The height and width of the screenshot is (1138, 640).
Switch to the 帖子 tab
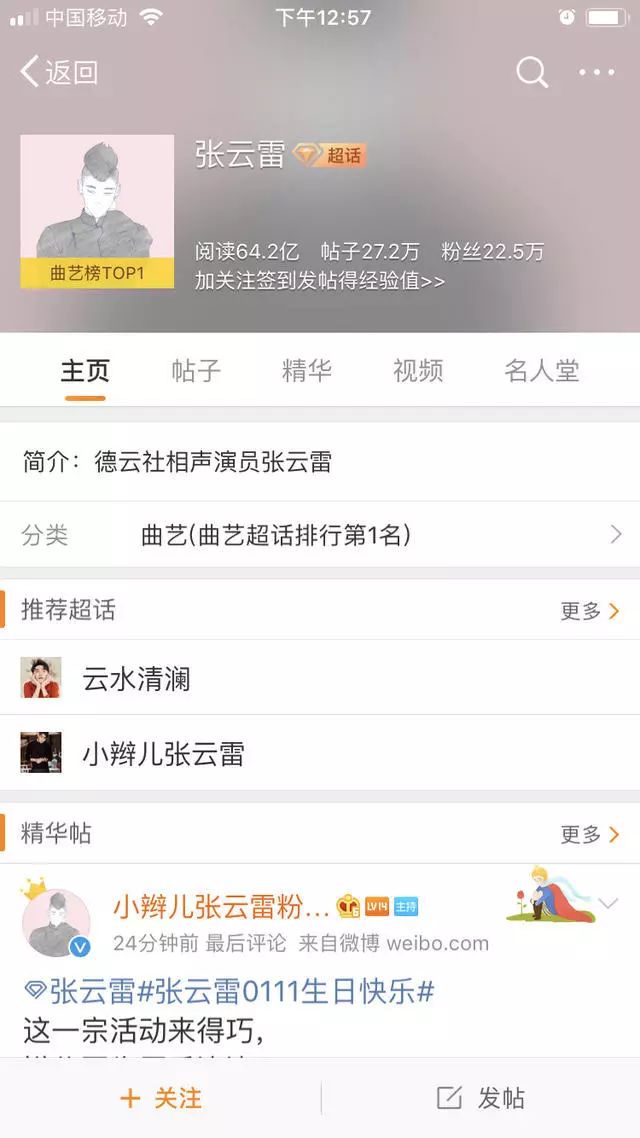(x=196, y=371)
